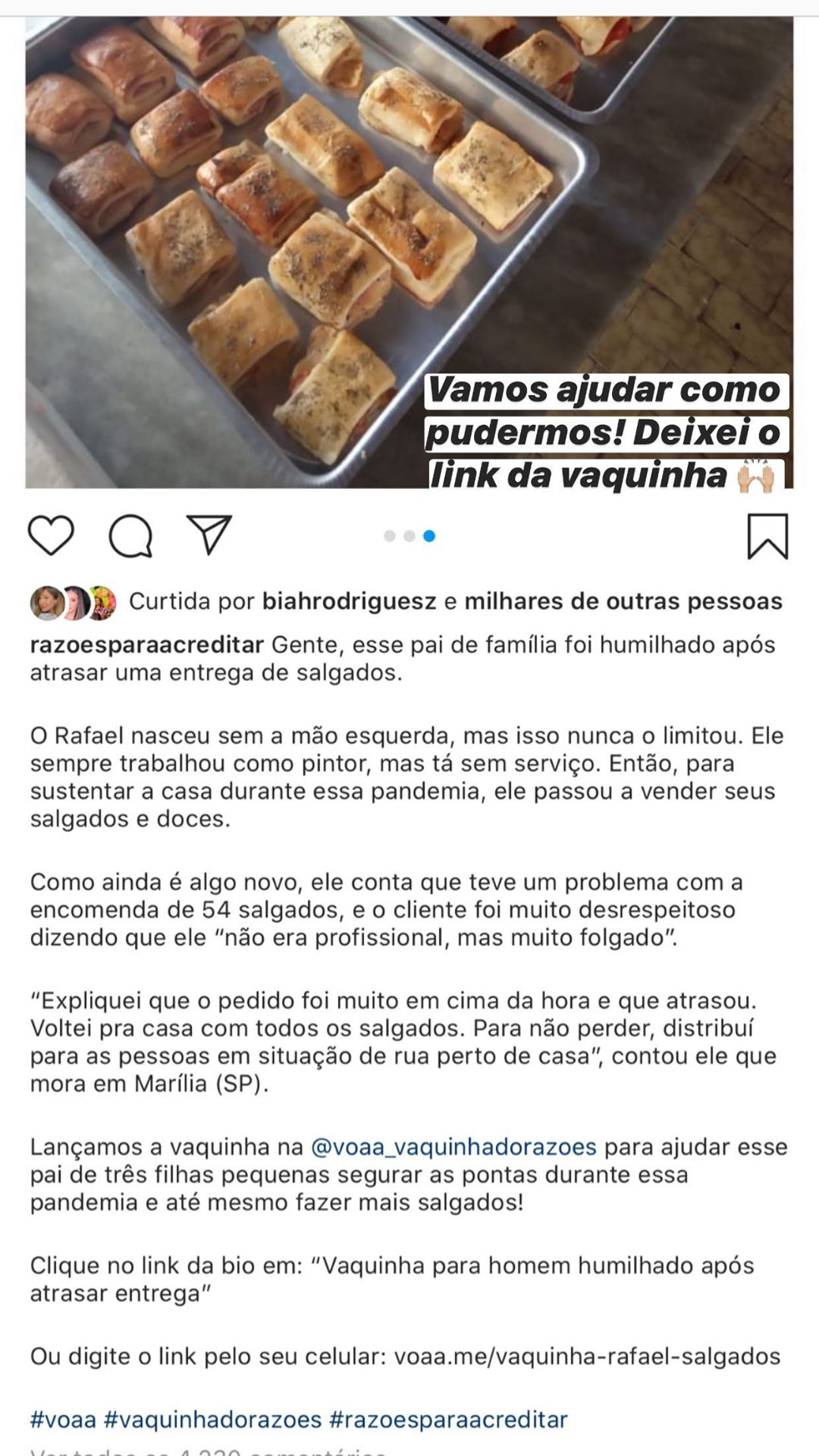The image size is (819, 1456).
Task: Tap the carousel page indicator dots
Action: click(x=409, y=536)
